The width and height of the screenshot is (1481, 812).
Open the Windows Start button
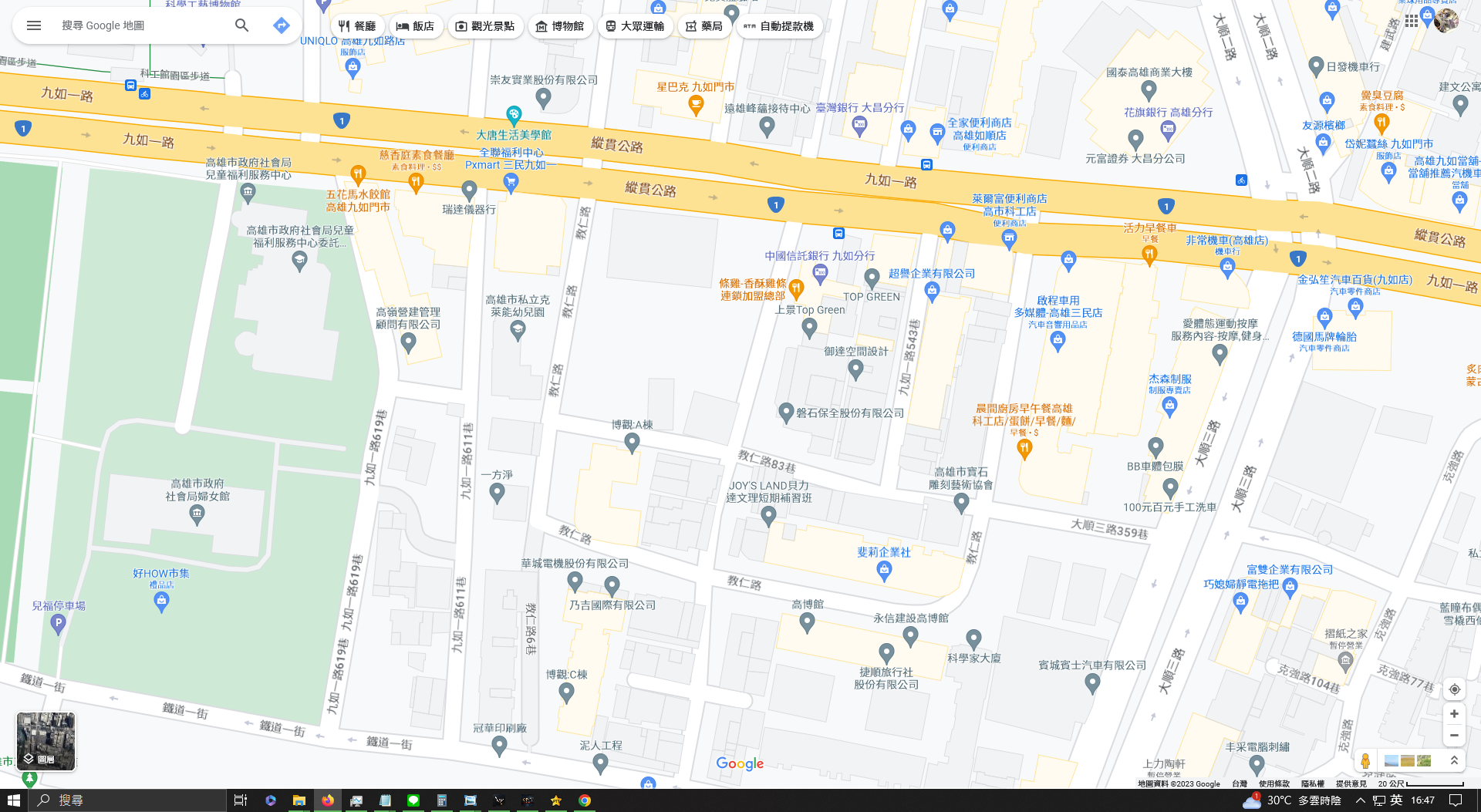tap(13, 800)
